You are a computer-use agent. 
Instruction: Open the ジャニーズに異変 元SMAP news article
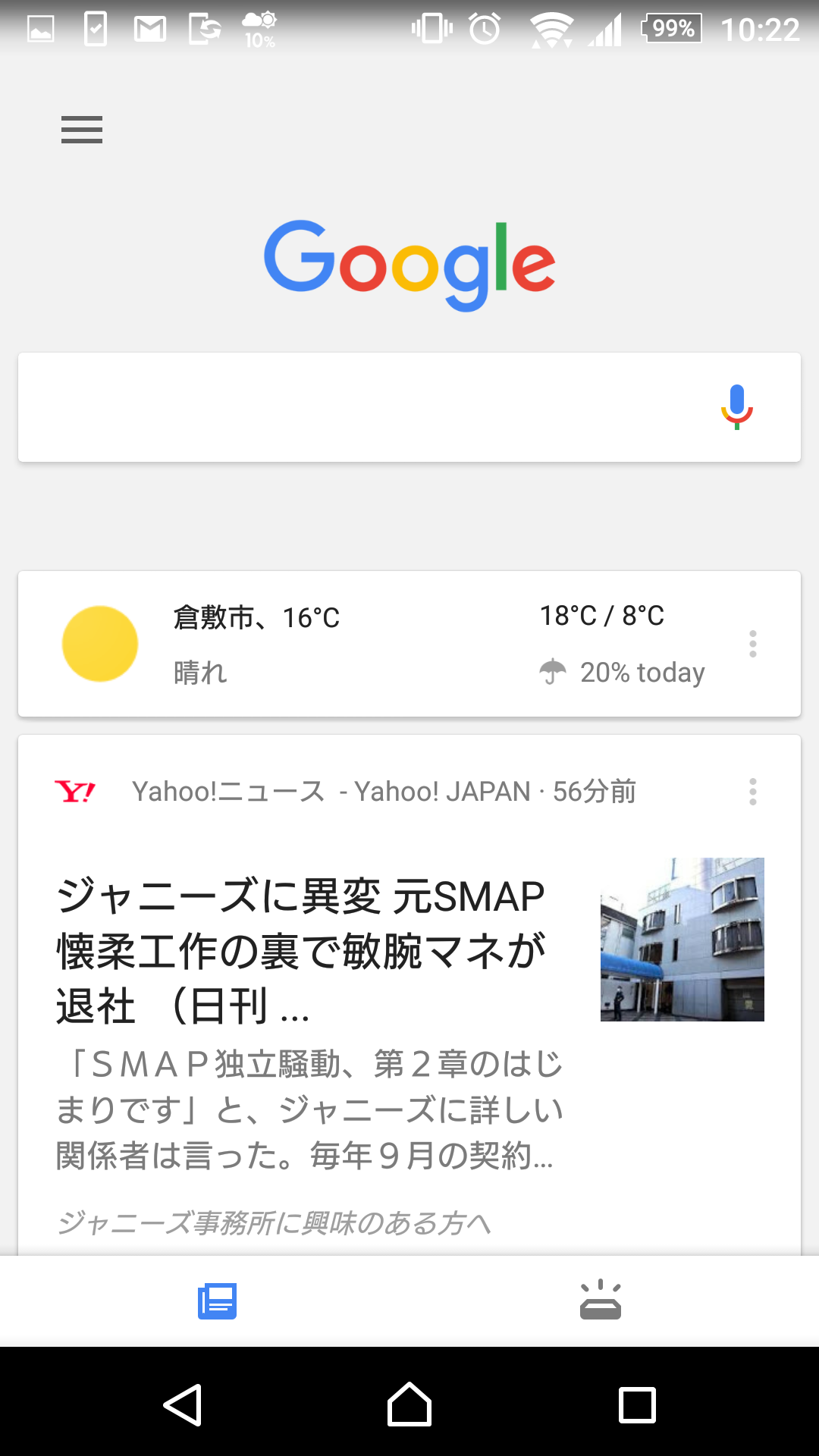click(301, 951)
